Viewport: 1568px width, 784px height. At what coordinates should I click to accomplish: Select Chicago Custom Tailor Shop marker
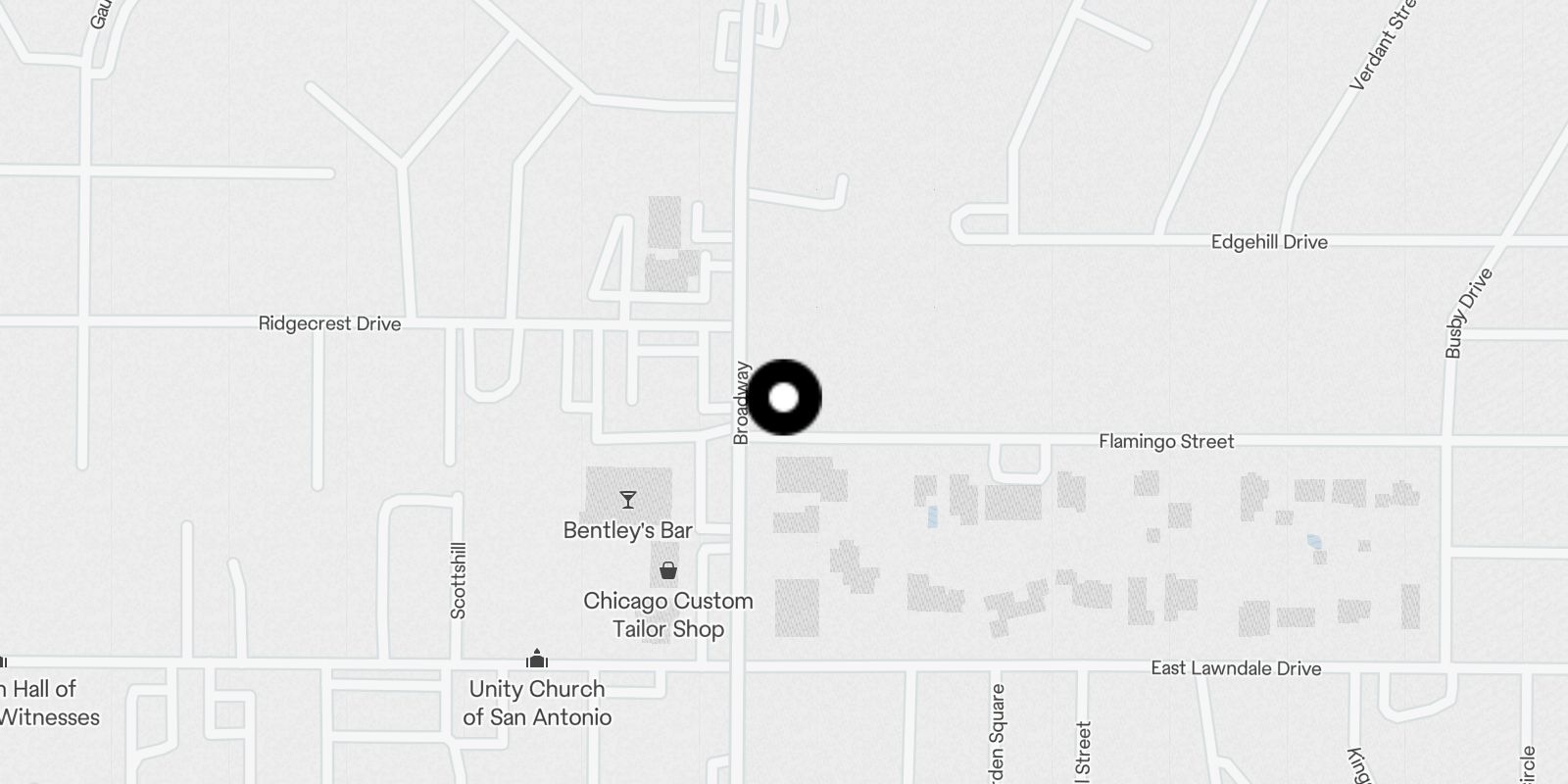pyautogui.click(x=668, y=570)
